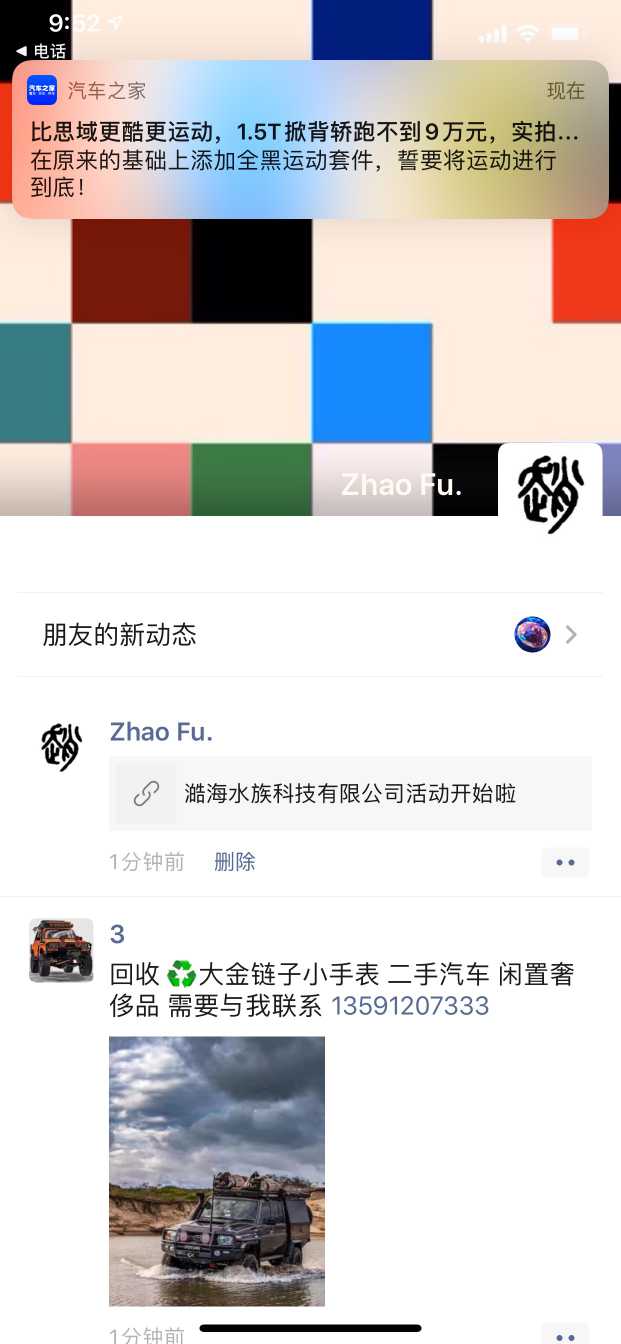
Task: Open the like/comment menu on Zhao Fu.'s post
Action: point(565,862)
